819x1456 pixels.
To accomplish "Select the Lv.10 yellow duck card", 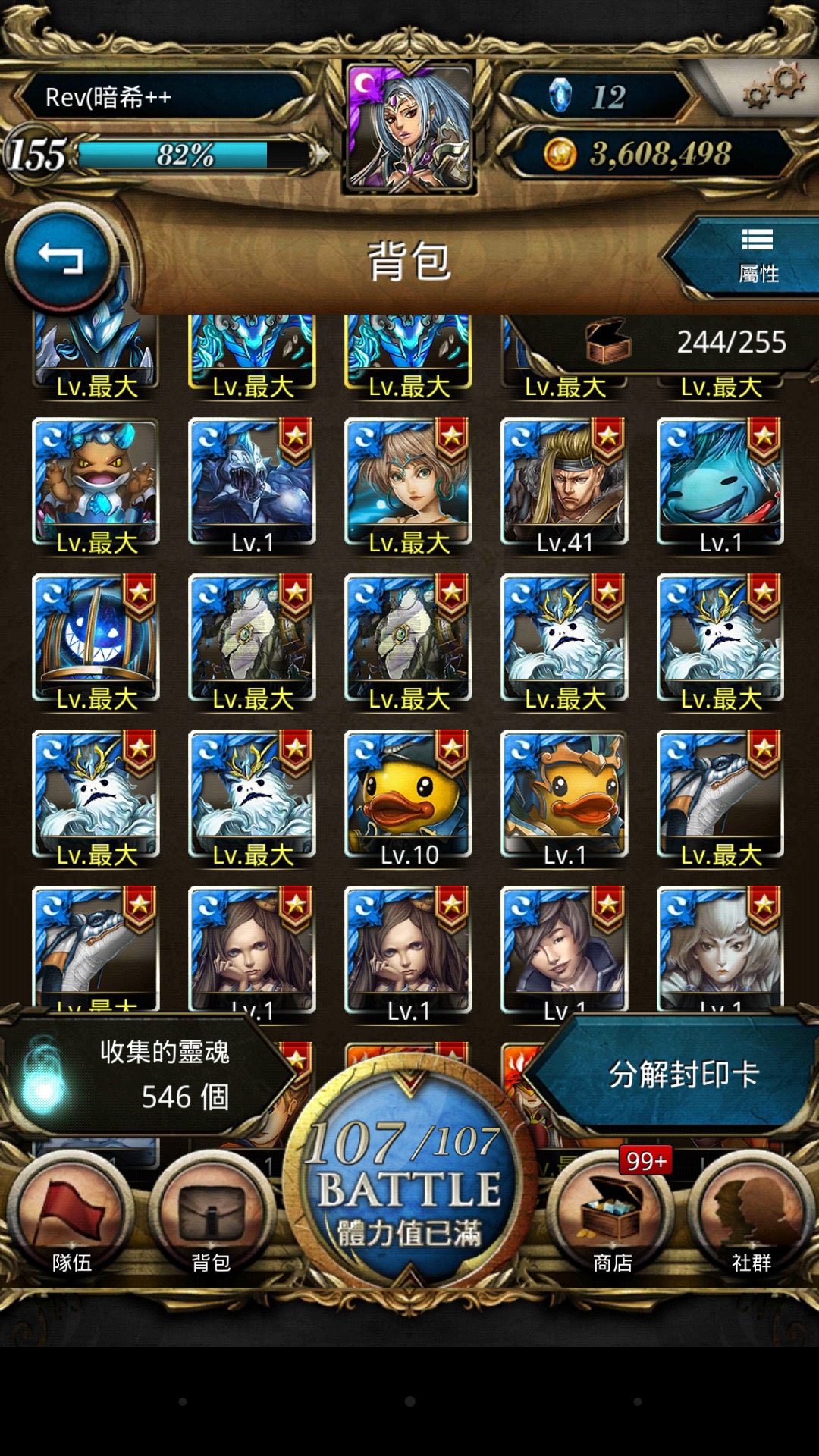I will click(409, 798).
